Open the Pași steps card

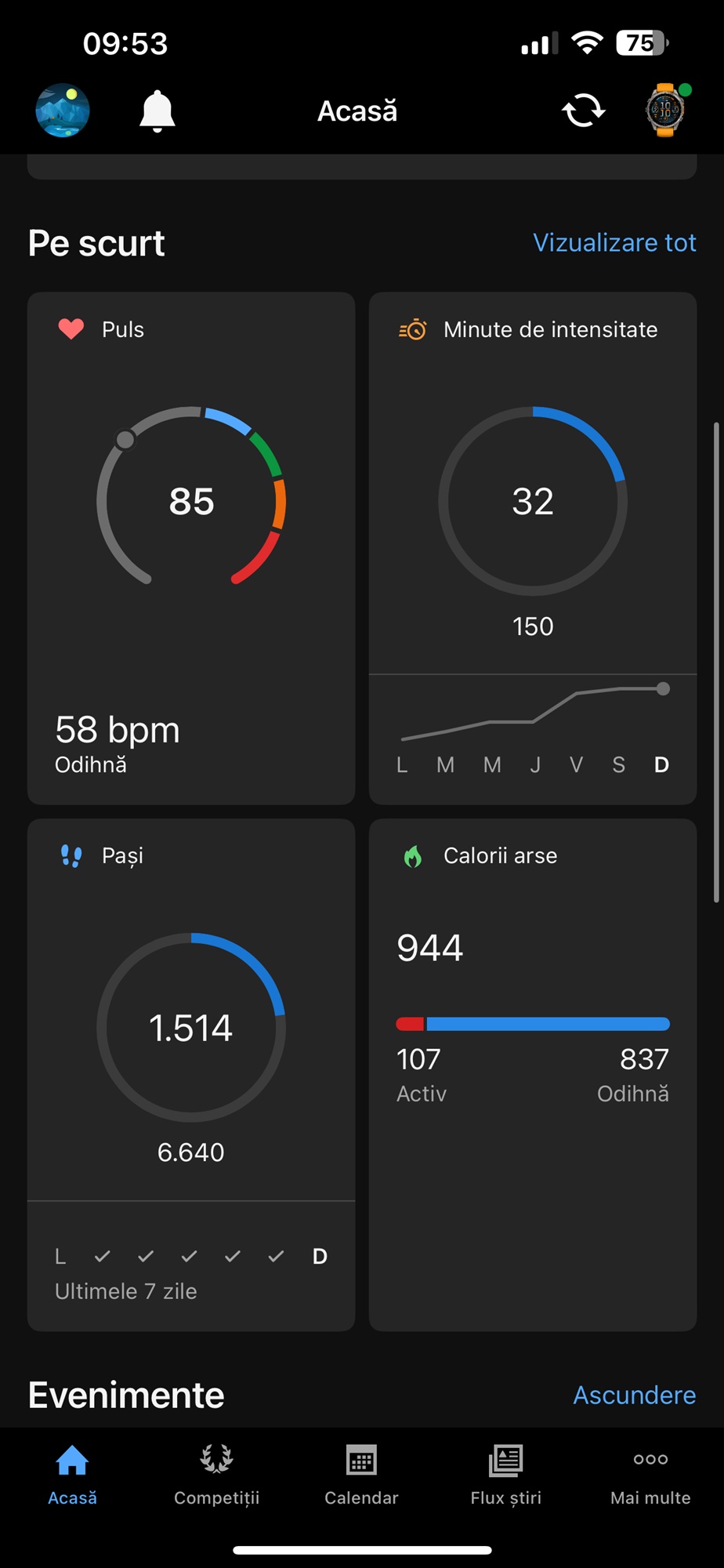[191, 1075]
